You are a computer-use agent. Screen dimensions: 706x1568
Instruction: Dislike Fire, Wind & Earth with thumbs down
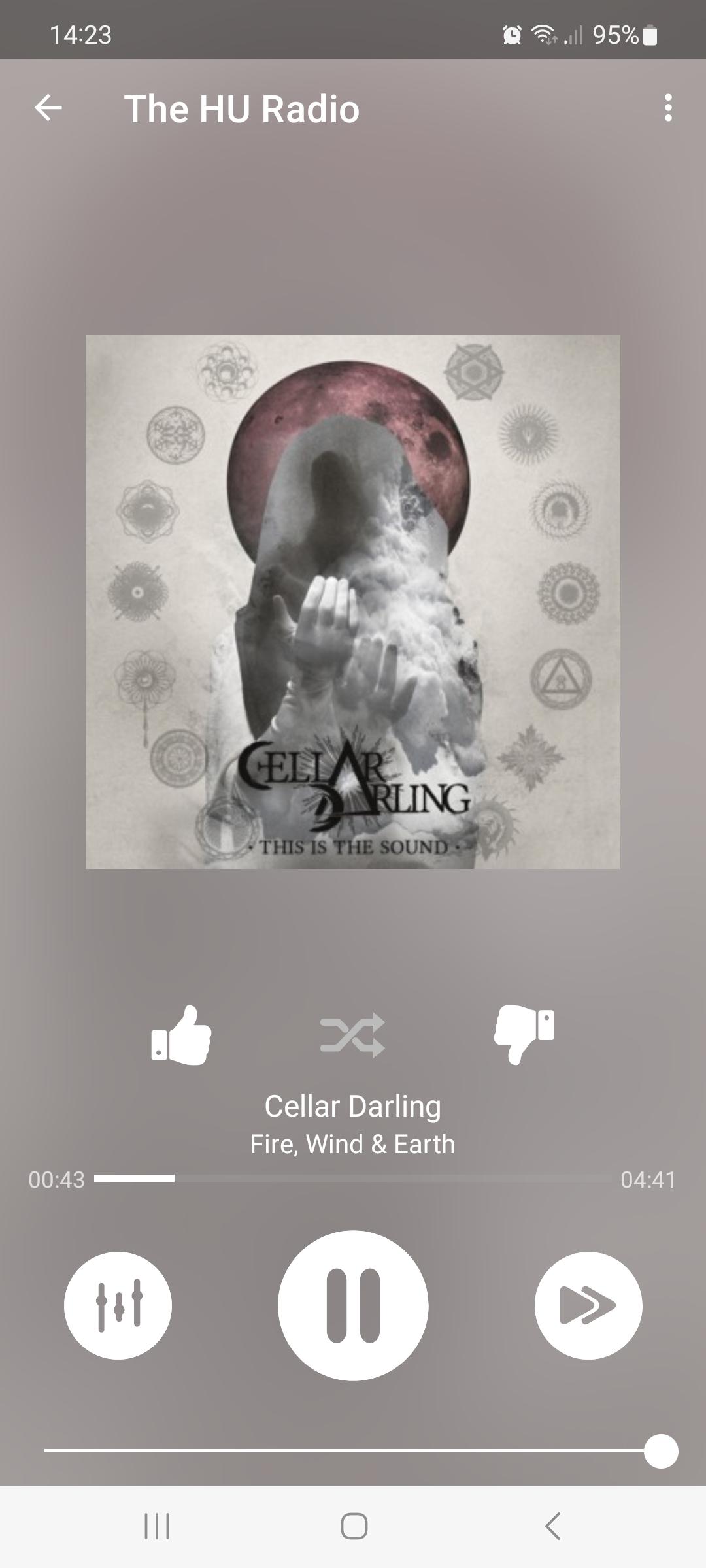[x=524, y=1034]
